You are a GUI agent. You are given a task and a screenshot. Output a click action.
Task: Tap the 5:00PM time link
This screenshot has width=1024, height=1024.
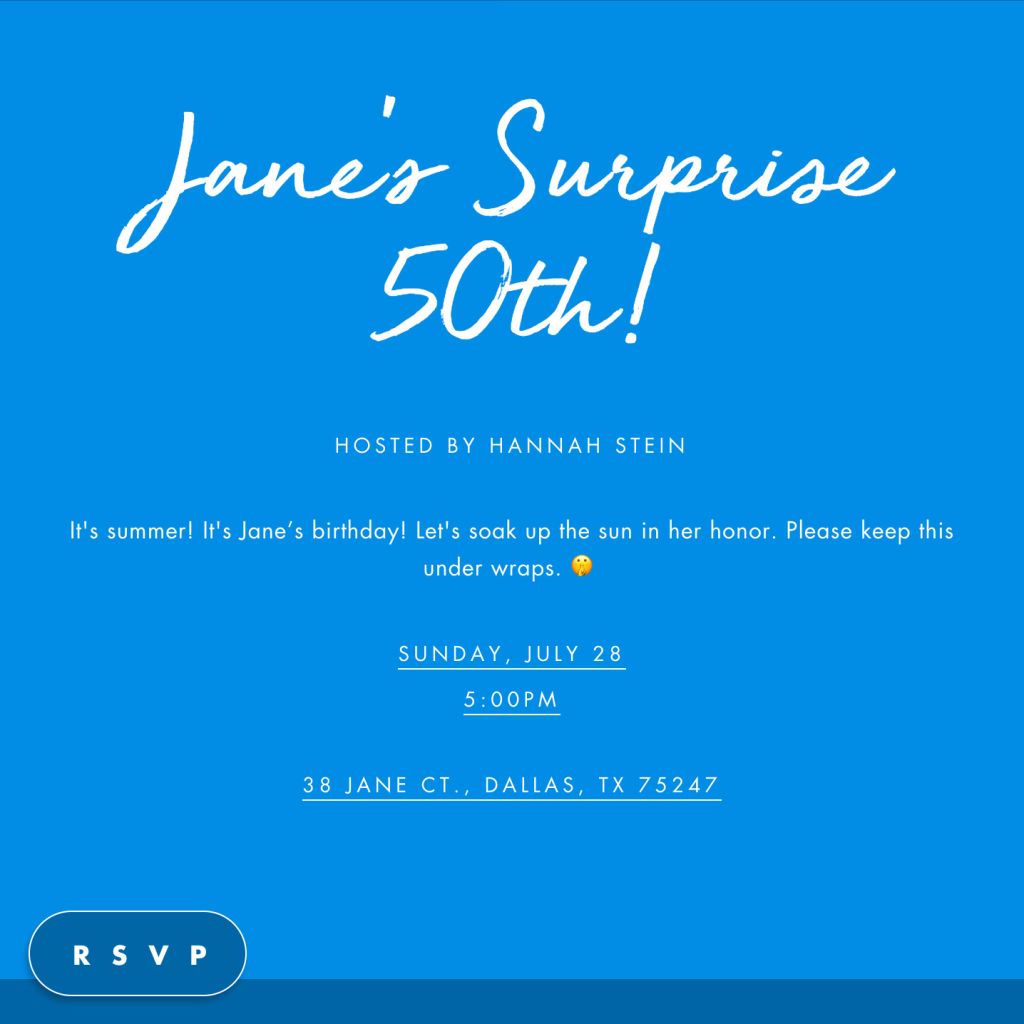tap(511, 700)
